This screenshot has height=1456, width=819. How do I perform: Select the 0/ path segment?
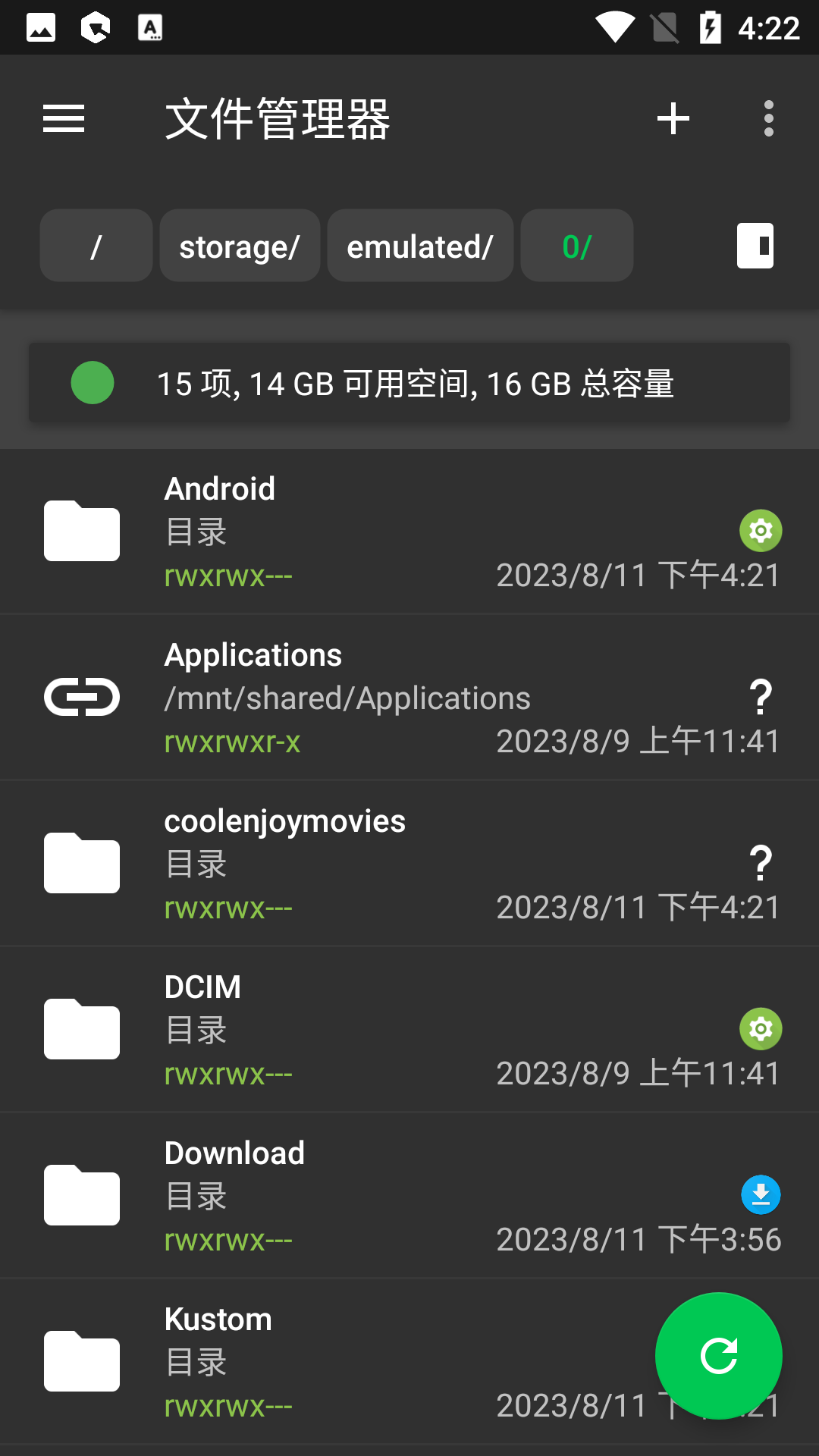click(576, 246)
